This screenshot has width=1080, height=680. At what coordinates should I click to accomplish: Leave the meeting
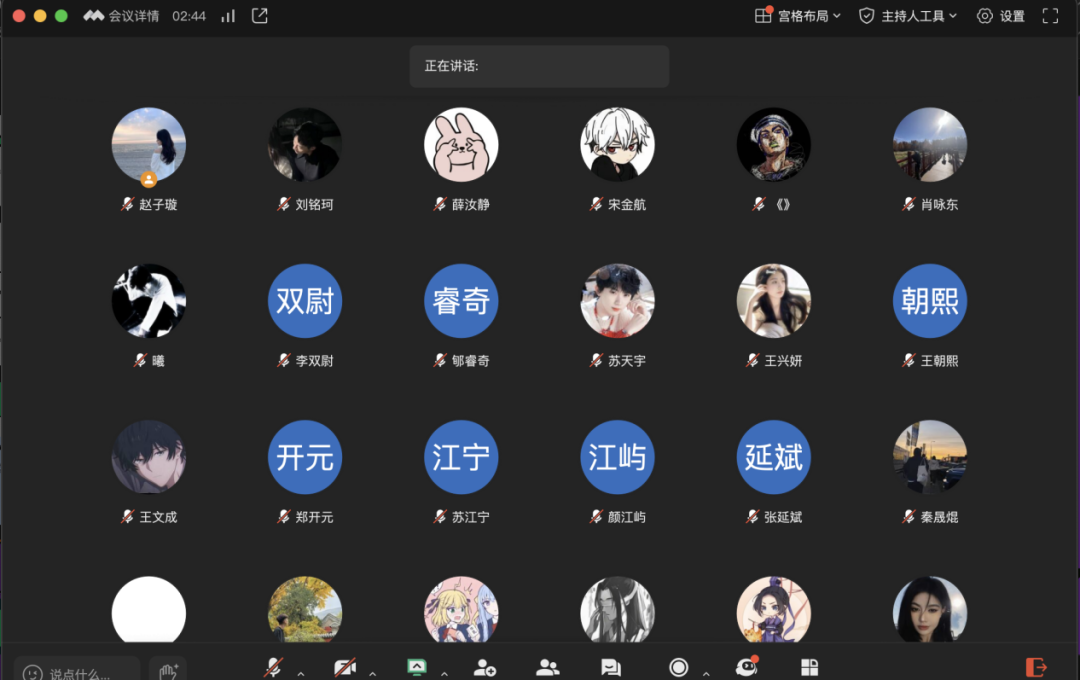[1036, 667]
